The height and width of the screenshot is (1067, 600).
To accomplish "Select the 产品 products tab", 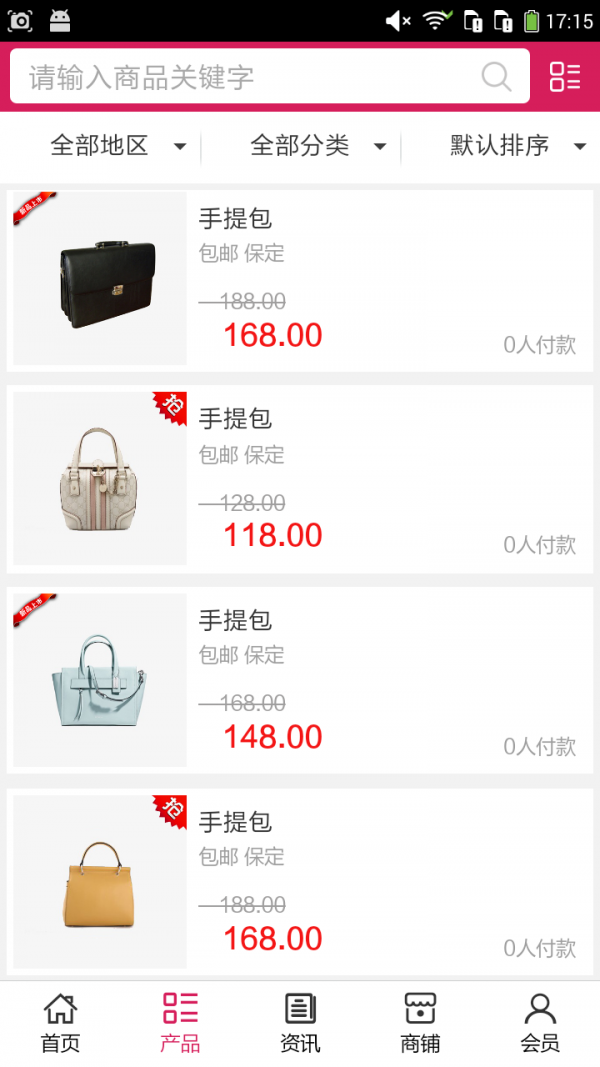I will (x=180, y=1023).
